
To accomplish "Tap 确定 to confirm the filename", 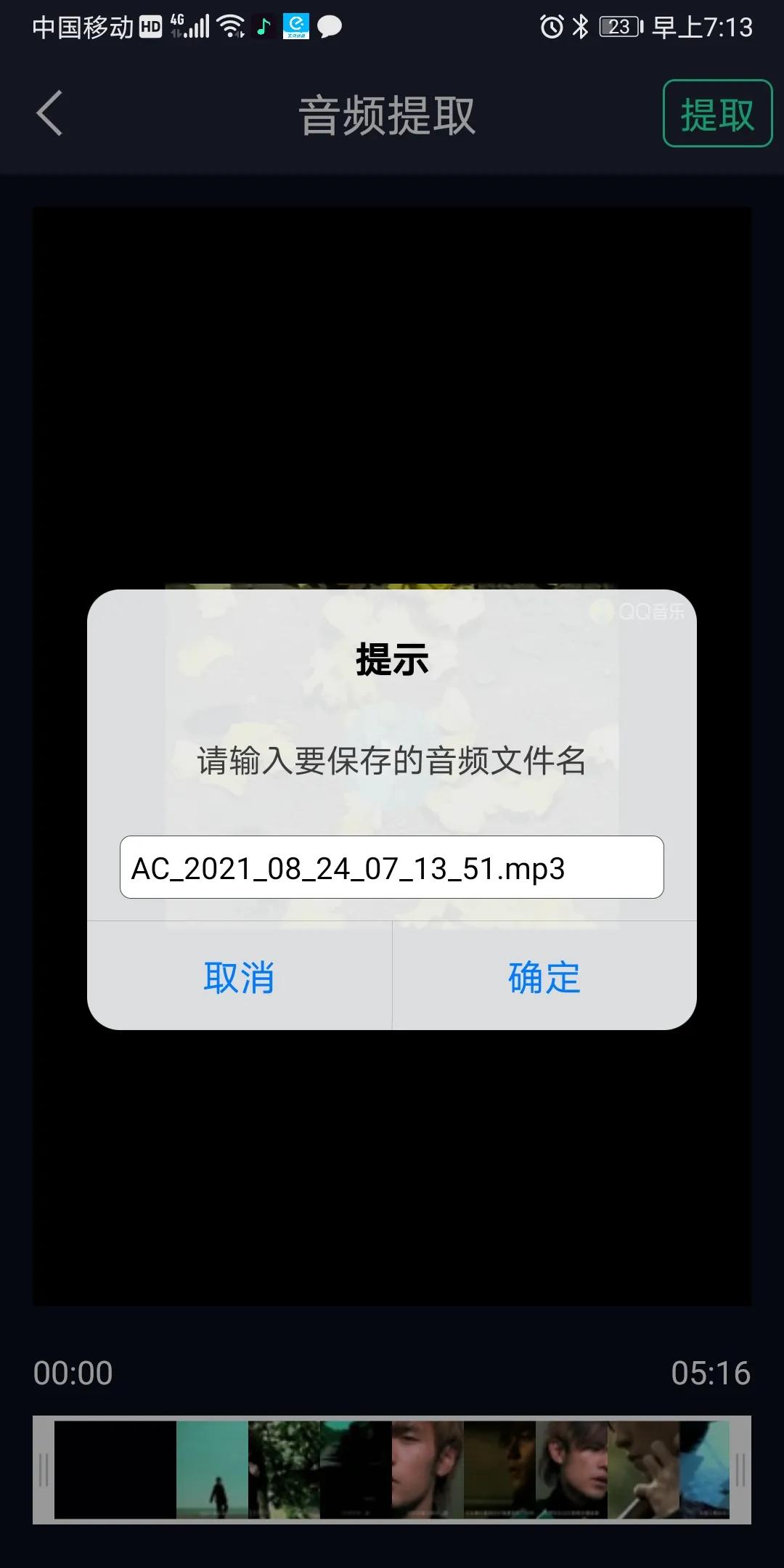I will [543, 979].
